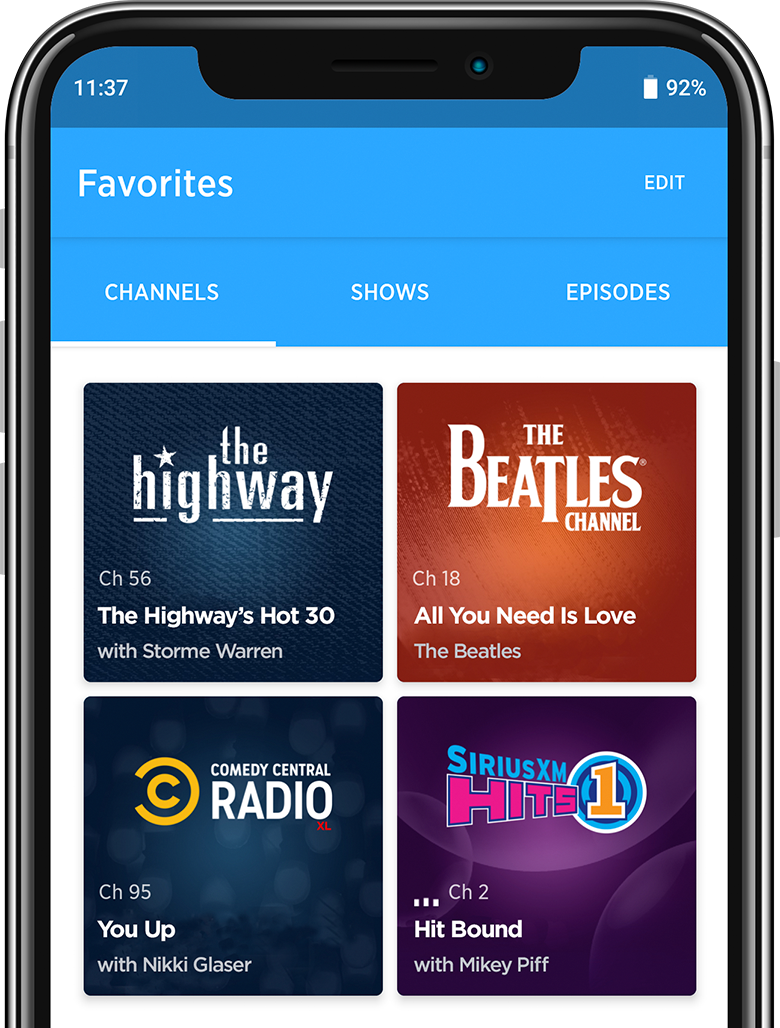The height and width of the screenshot is (1028, 780).
Task: Switch to the Episodes tab
Action: pyautogui.click(x=617, y=292)
